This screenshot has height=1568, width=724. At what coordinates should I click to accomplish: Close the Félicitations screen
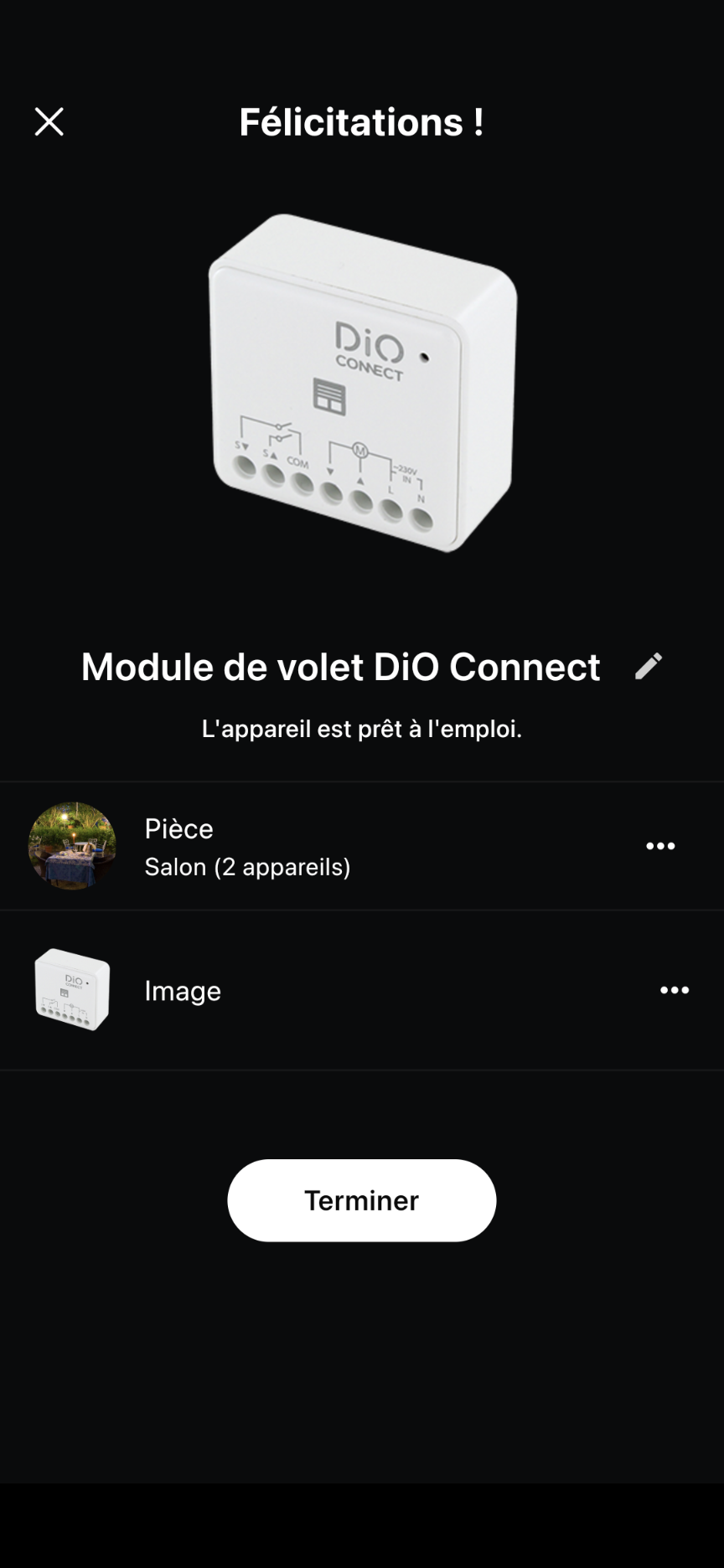[x=49, y=122]
